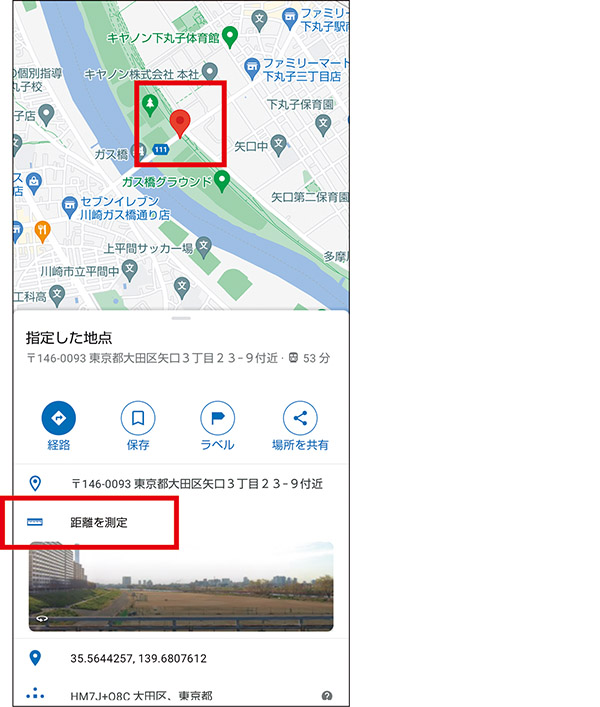600x707 pixels.
Task: Open ガス橋グラウンド marker on the map
Action: tap(222, 181)
